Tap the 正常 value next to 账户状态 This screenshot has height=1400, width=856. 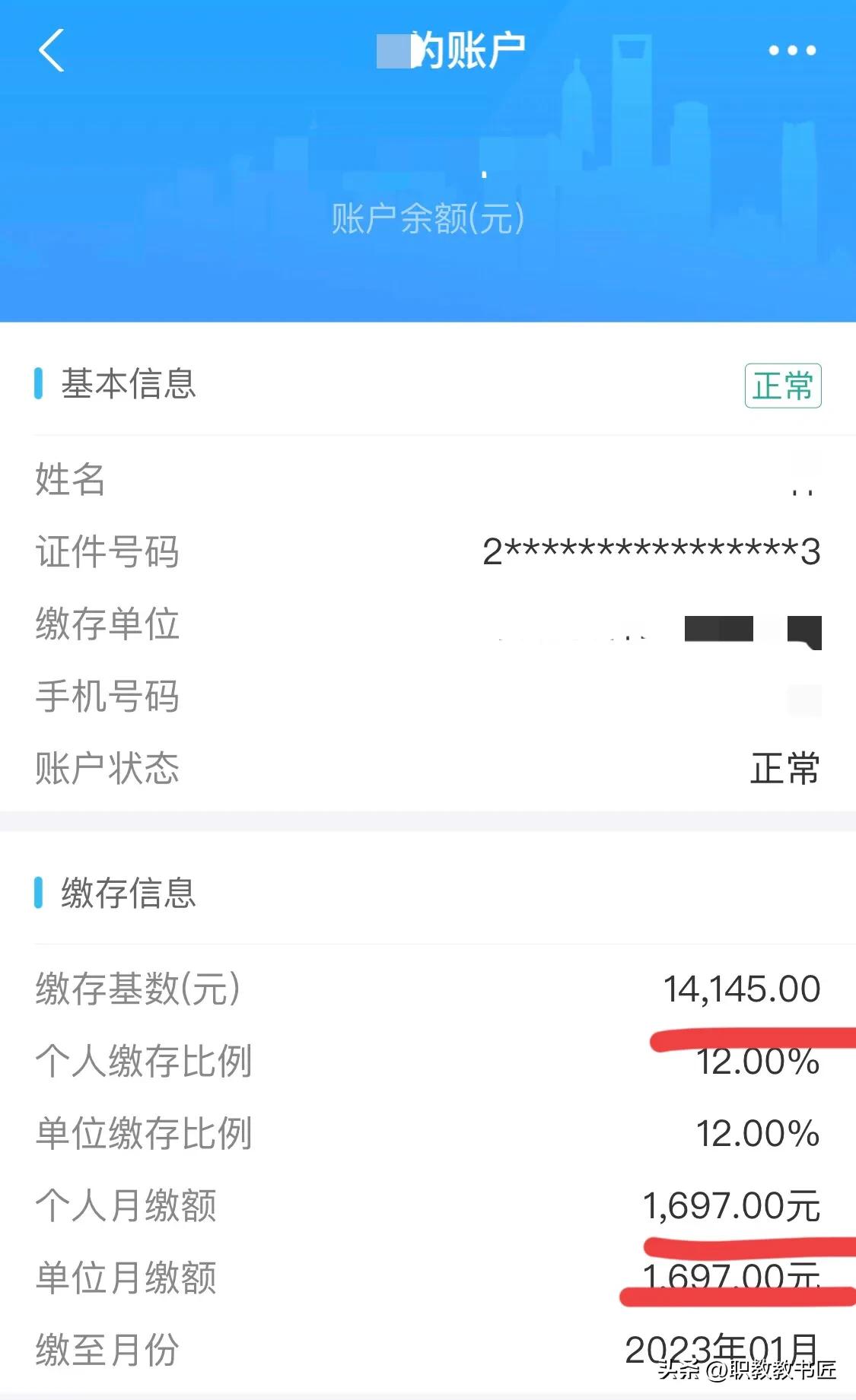[784, 770]
